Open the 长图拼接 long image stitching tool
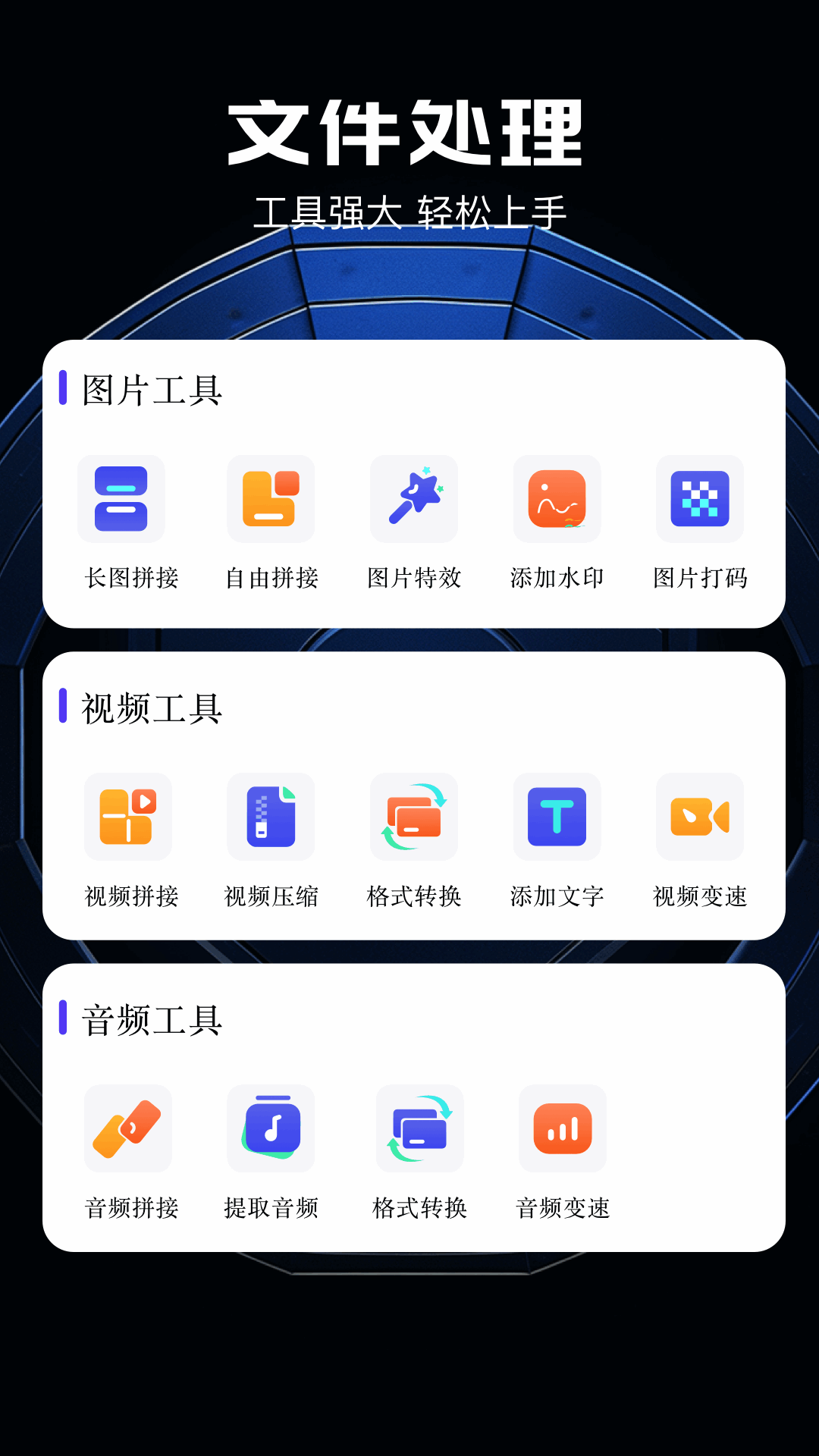 (121, 499)
